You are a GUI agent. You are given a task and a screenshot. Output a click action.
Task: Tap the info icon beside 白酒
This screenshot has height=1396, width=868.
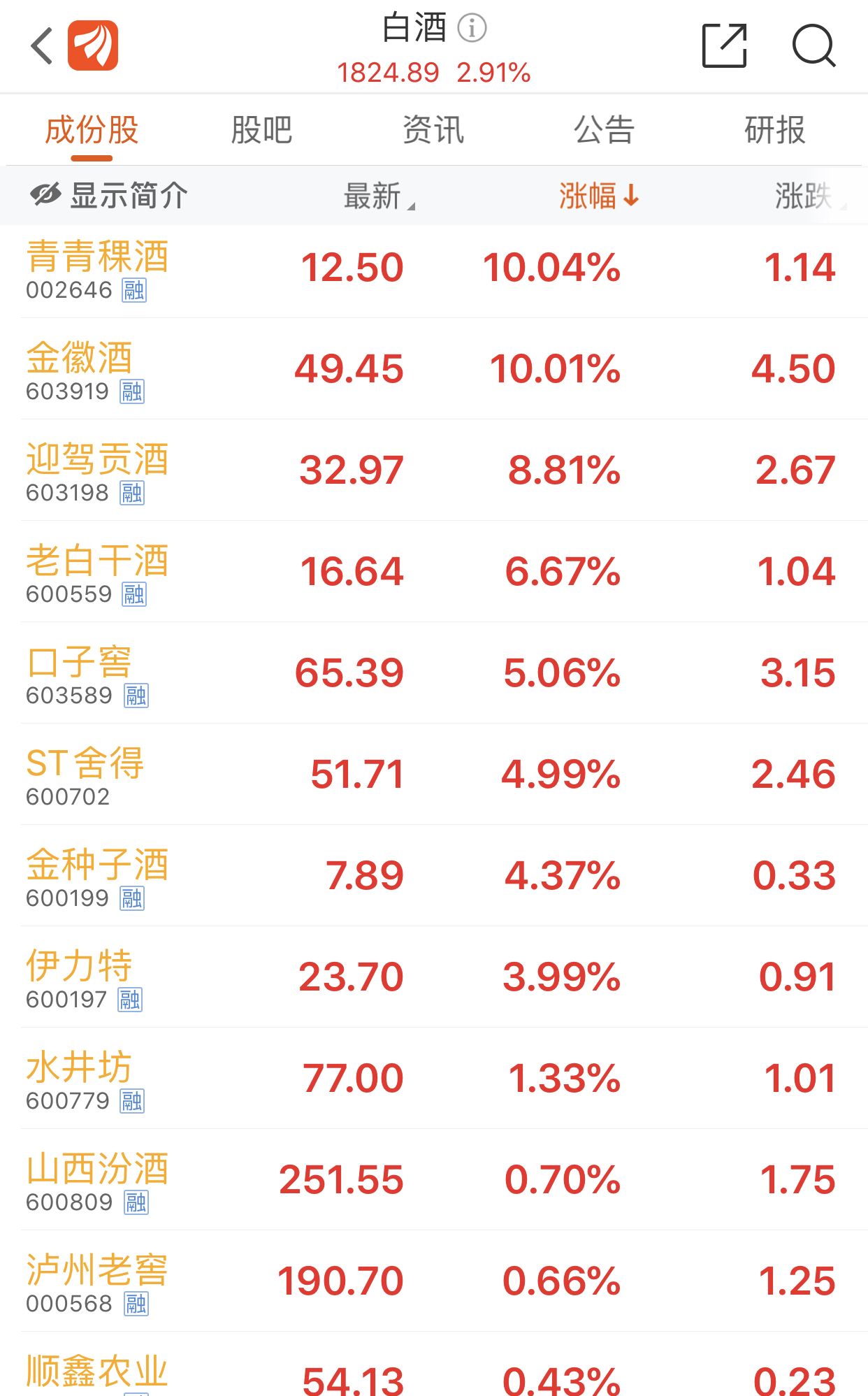(x=472, y=29)
